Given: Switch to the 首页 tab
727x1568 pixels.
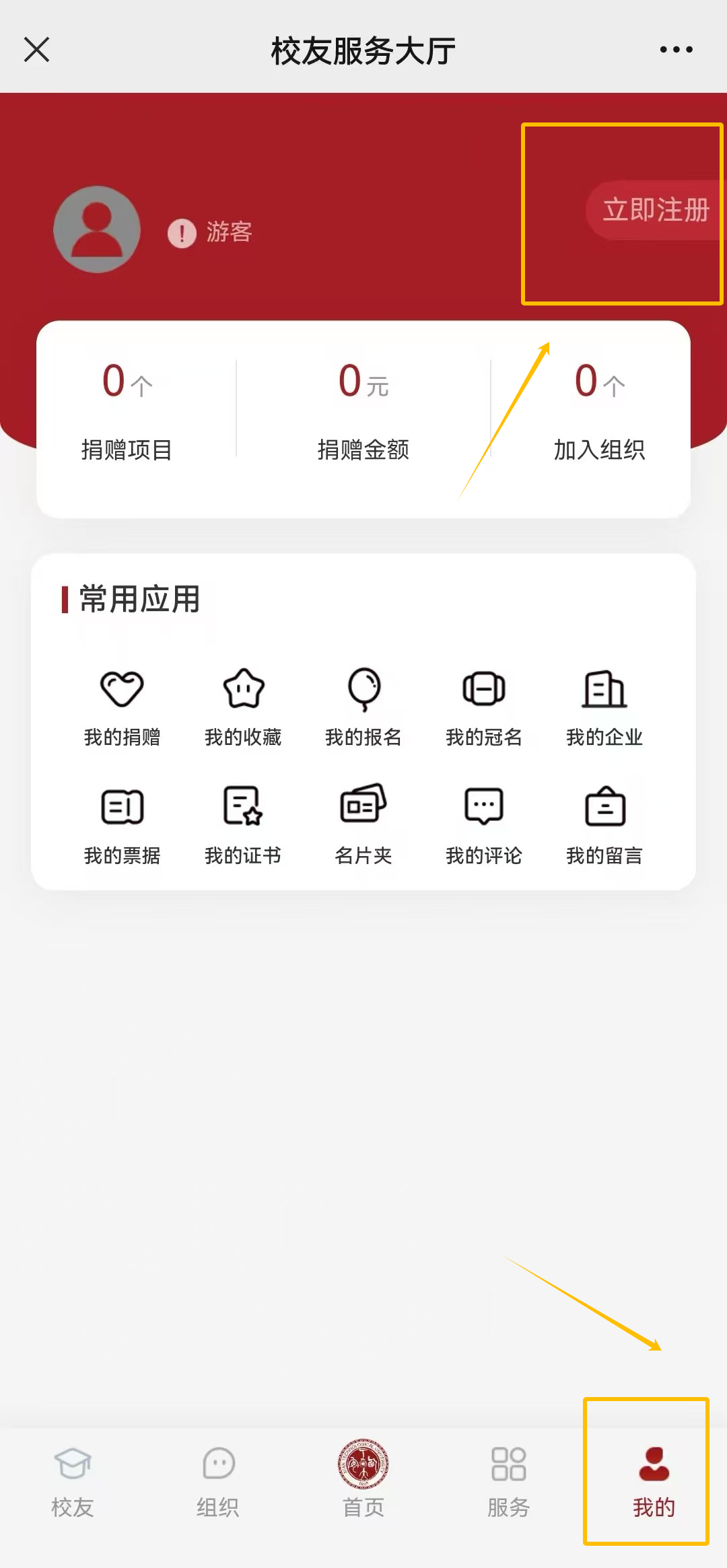Looking at the screenshot, I should click(363, 1479).
